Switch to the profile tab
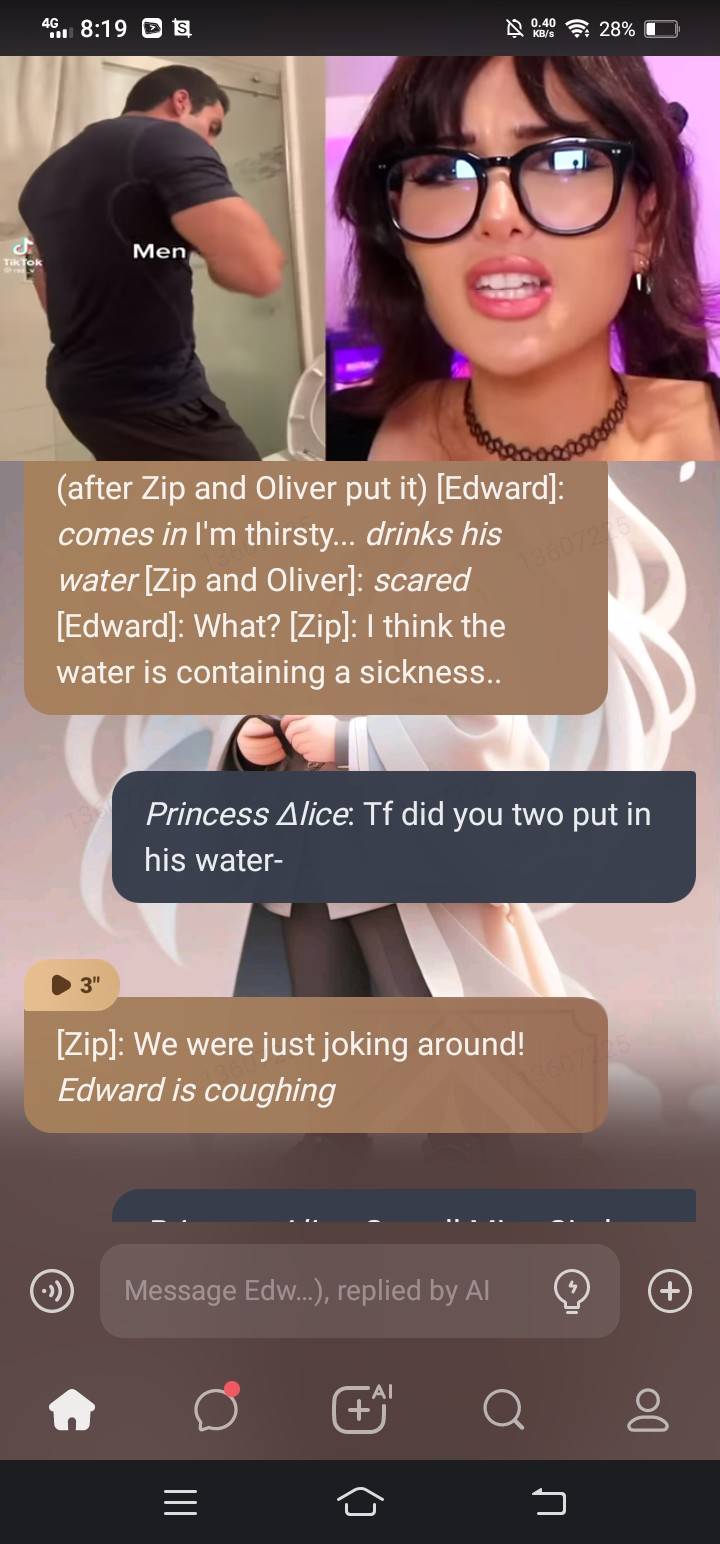The height and width of the screenshot is (1544, 720). click(647, 1410)
